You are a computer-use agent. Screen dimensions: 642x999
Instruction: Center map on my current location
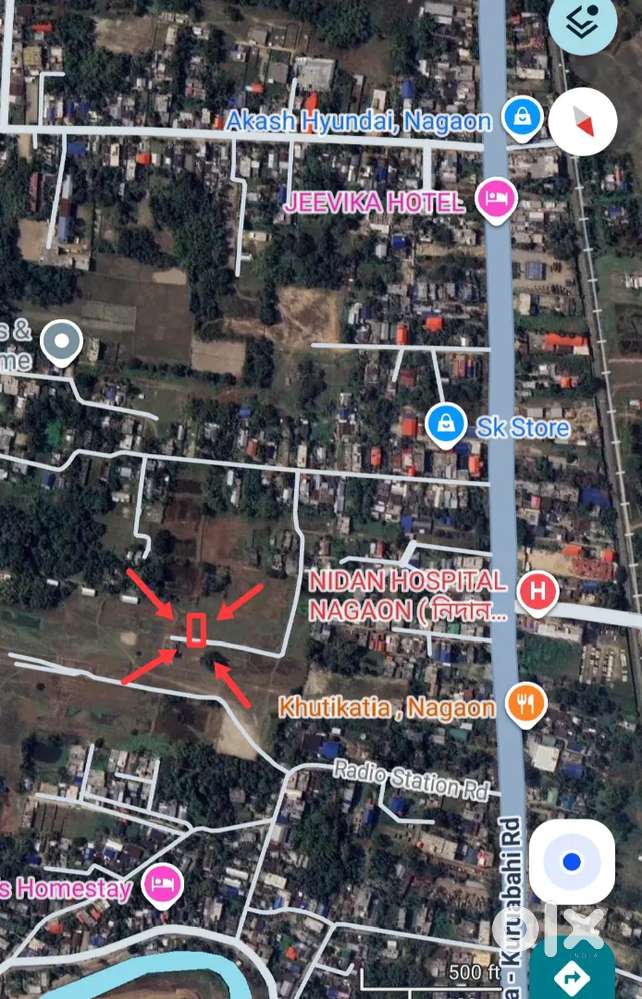point(572,861)
